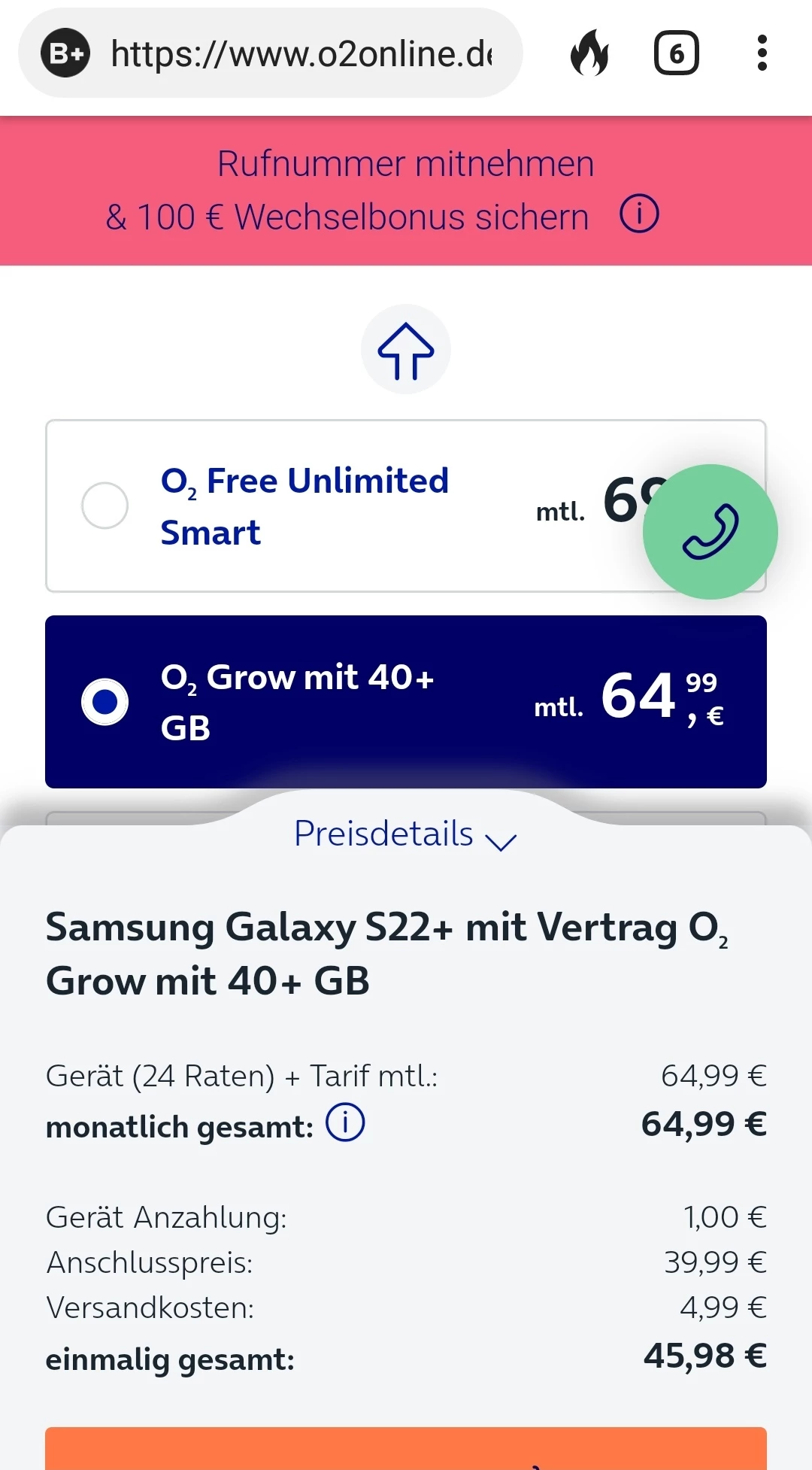
Task: Tap the flame icon in browser toolbar
Action: pyautogui.click(x=590, y=54)
